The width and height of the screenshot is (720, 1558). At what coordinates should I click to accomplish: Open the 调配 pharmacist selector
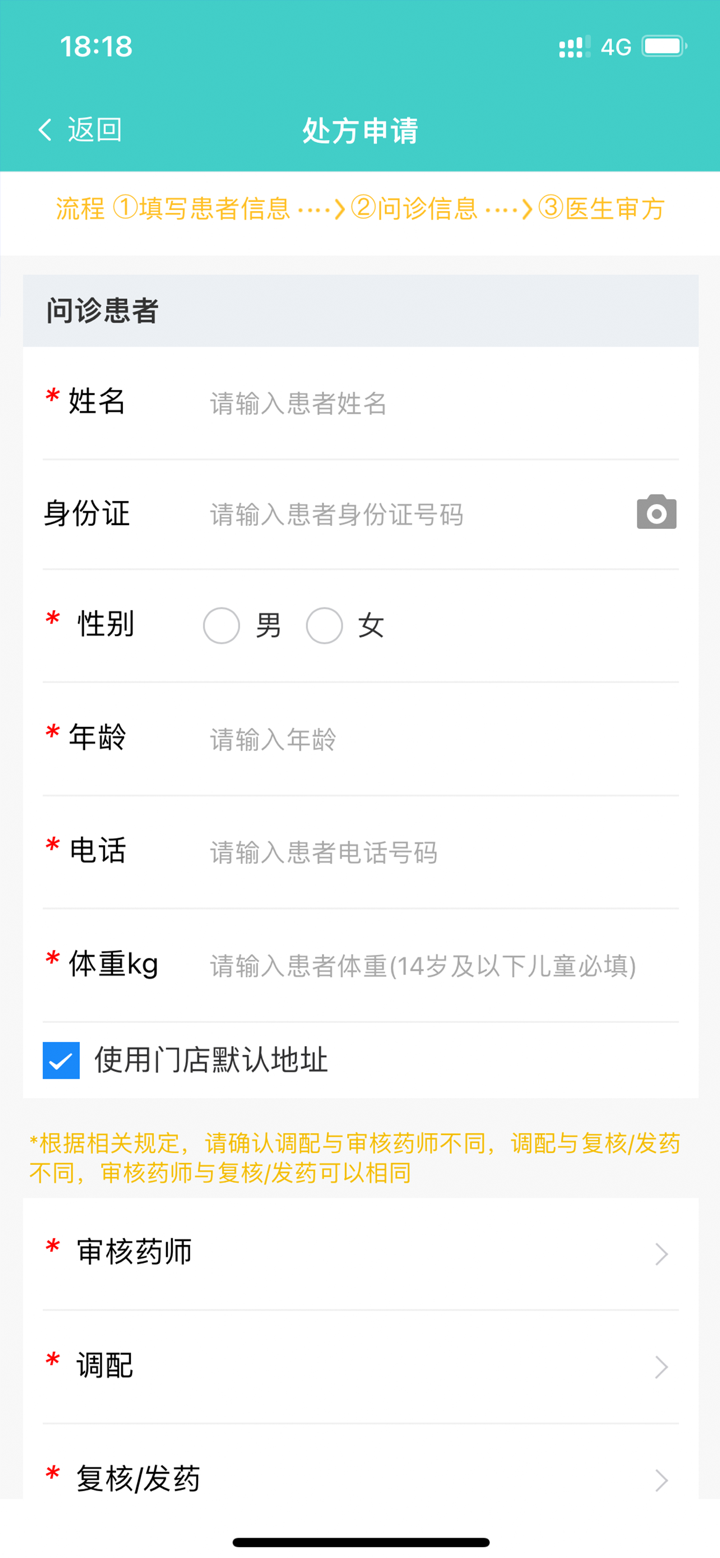tap(360, 1367)
